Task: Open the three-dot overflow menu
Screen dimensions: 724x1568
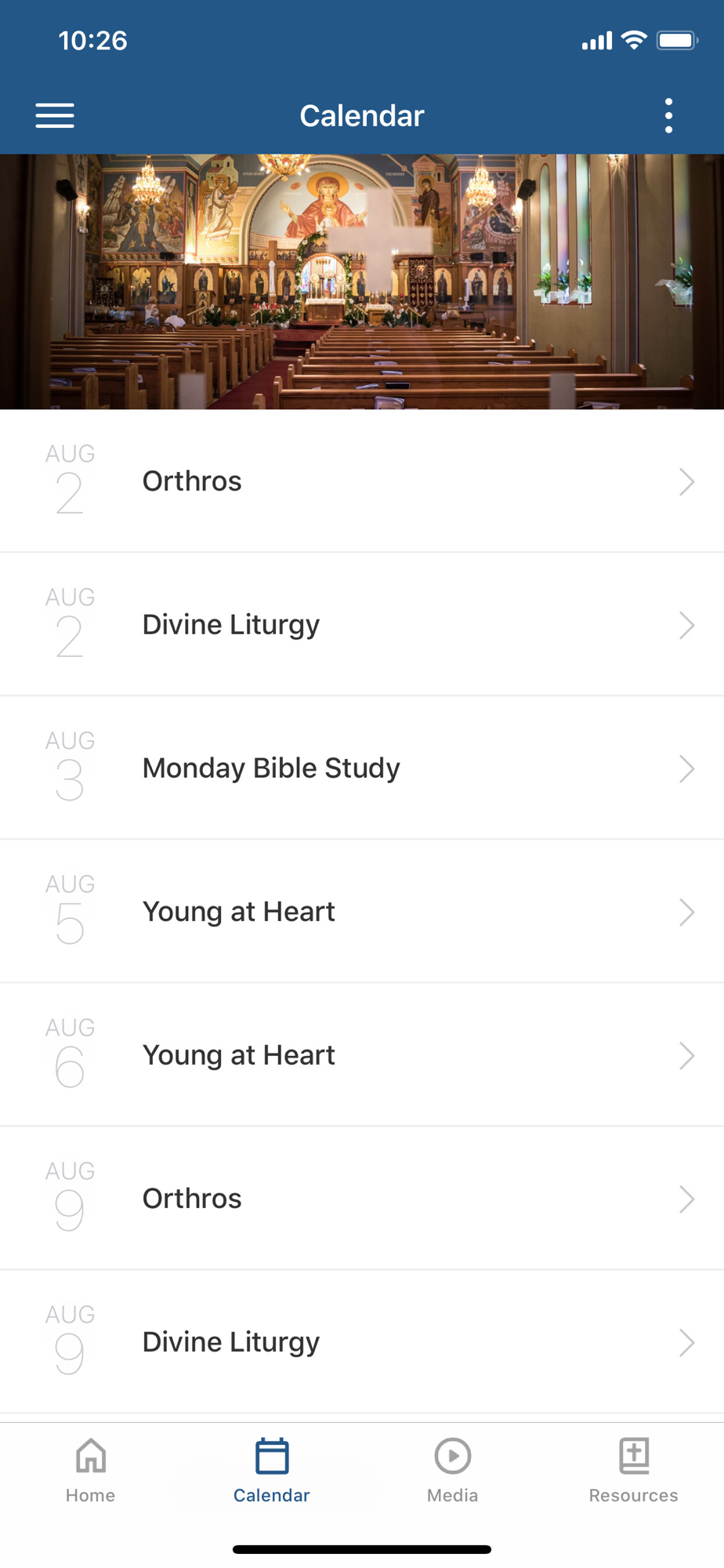Action: (668, 116)
